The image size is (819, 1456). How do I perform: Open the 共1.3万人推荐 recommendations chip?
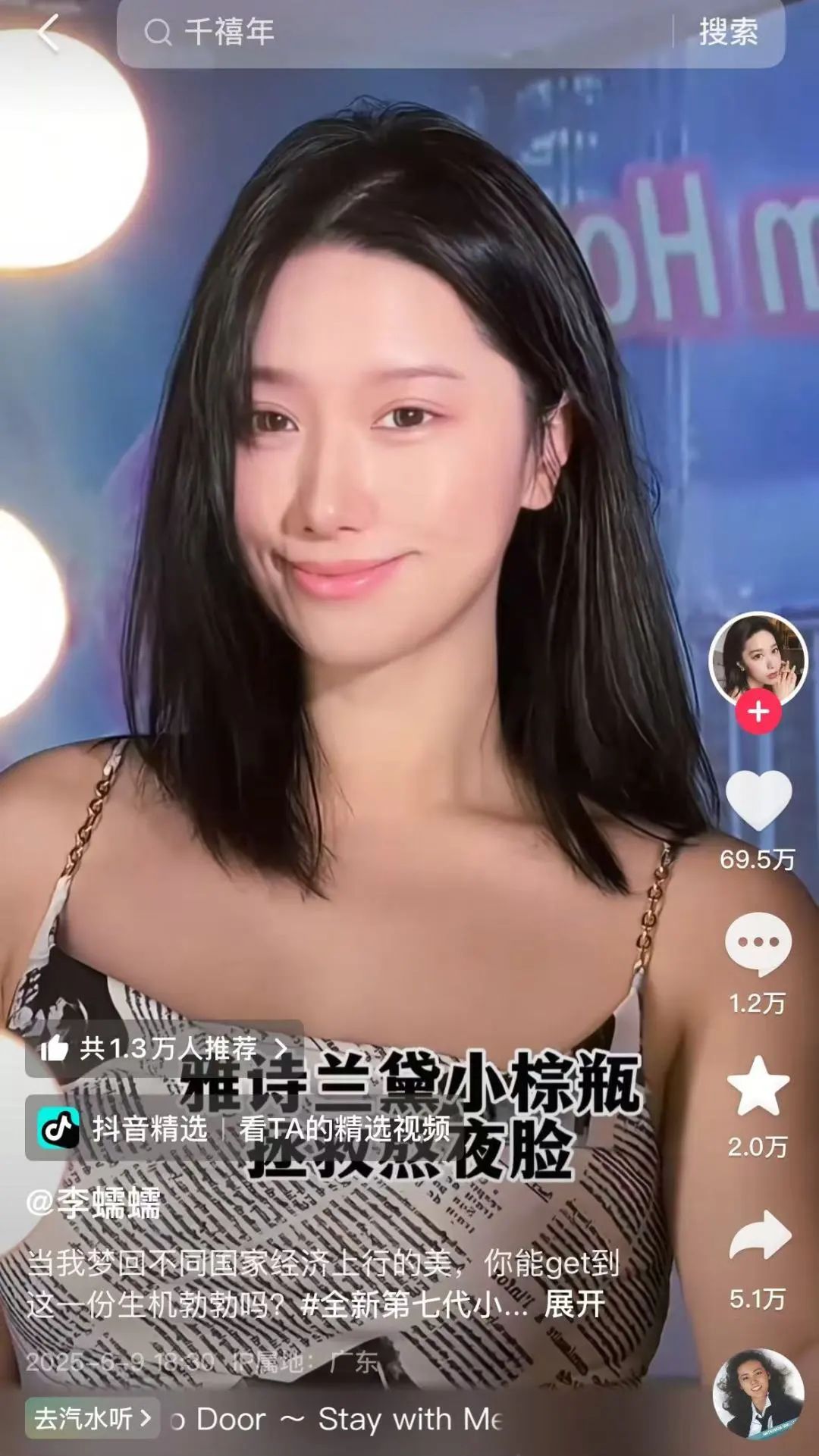coord(164,1049)
